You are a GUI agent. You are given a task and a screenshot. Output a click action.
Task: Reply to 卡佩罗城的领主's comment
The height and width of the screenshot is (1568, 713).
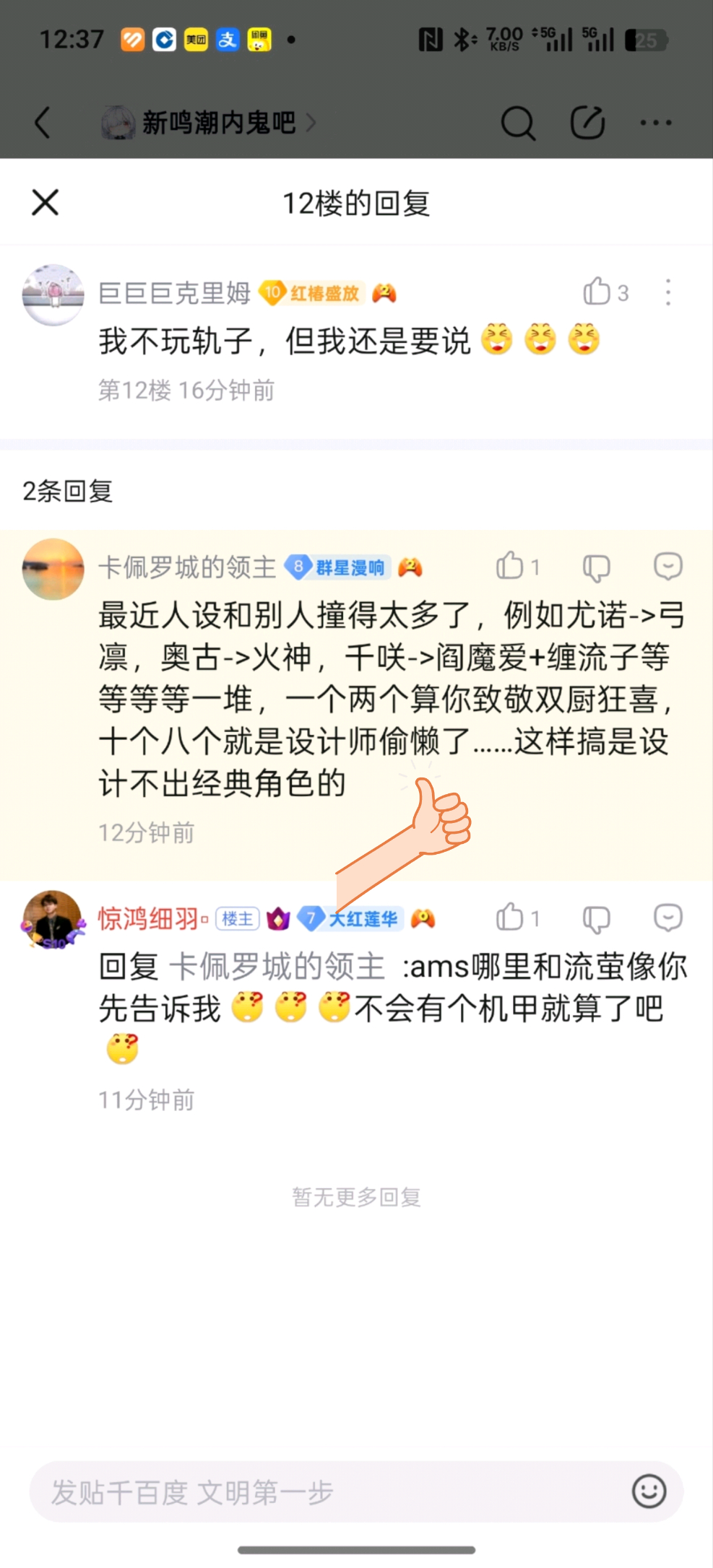(667, 567)
